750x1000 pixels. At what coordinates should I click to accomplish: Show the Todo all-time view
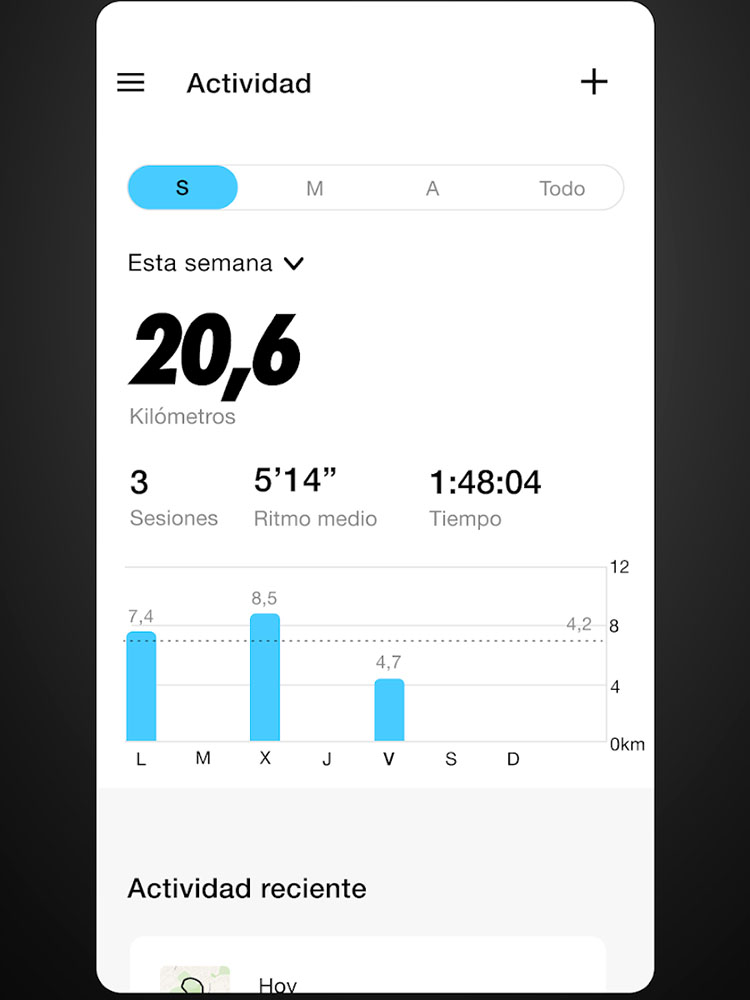(x=562, y=188)
